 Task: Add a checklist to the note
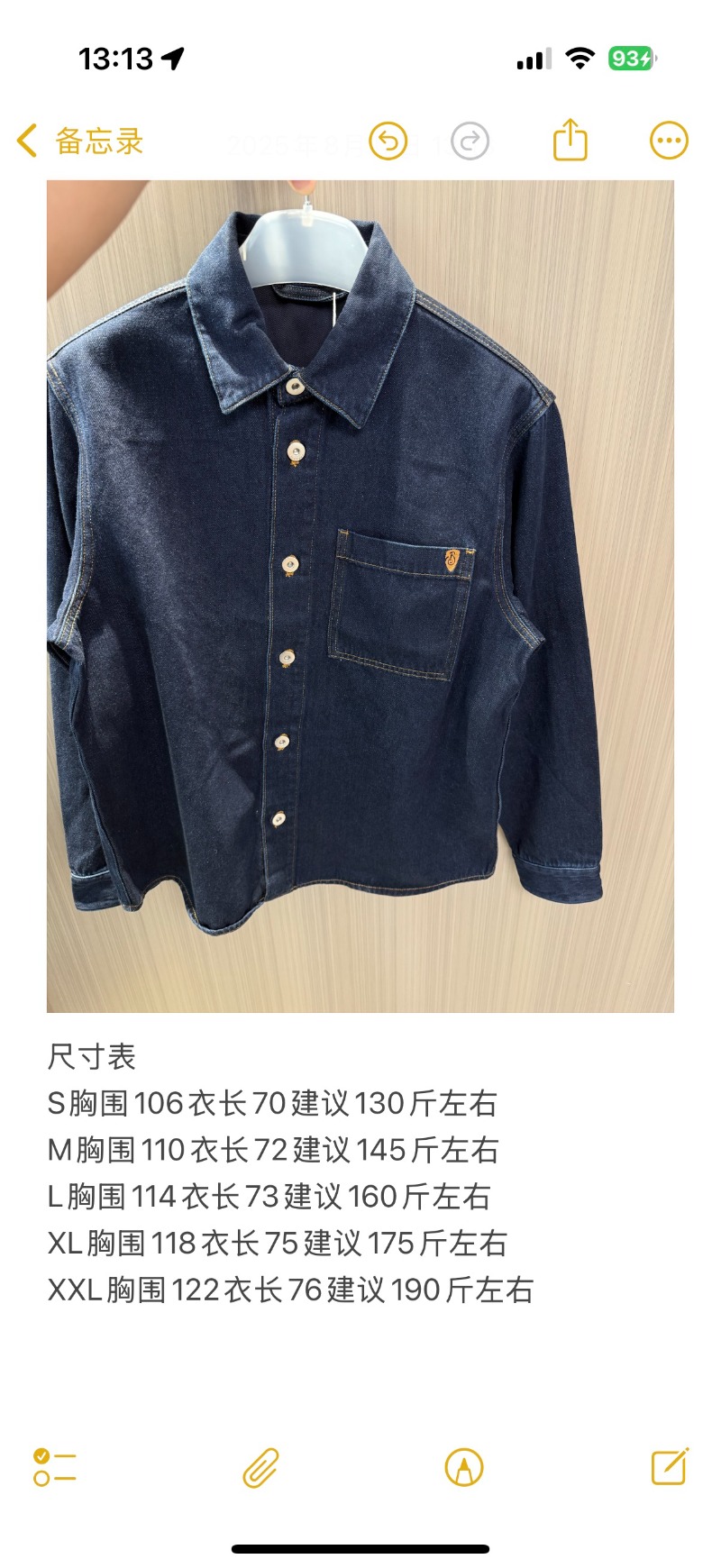[x=54, y=1467]
